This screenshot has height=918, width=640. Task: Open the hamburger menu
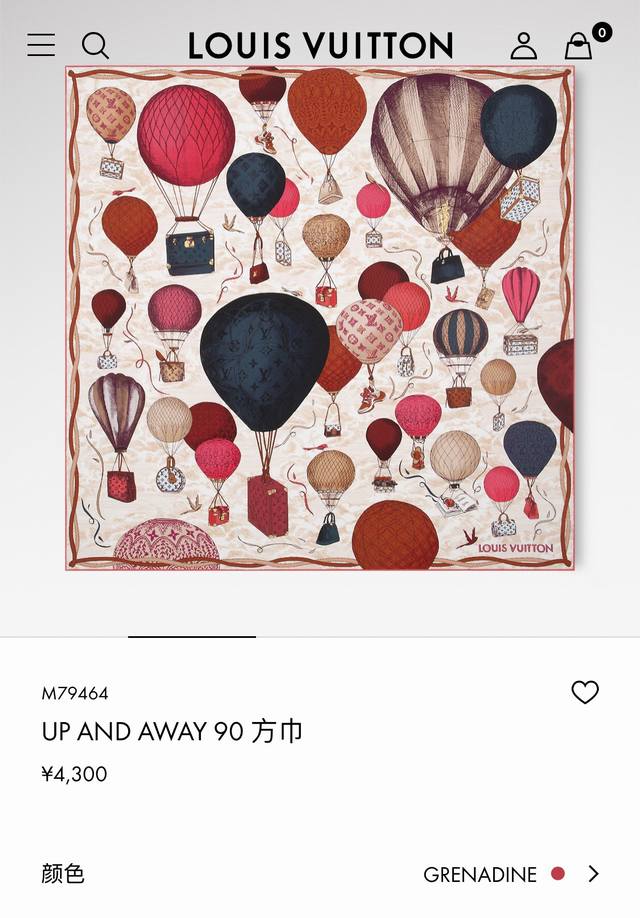pos(41,45)
